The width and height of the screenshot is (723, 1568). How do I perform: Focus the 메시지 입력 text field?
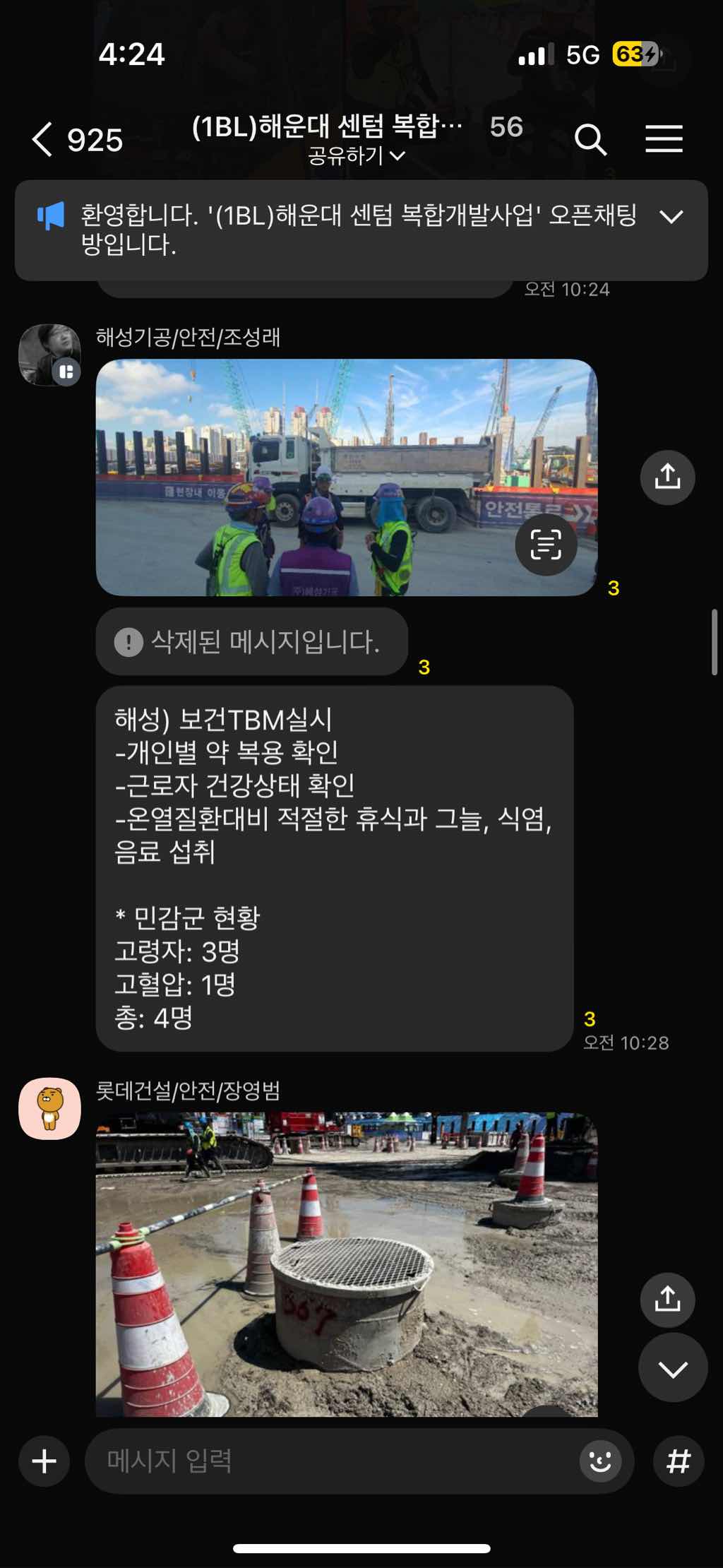(332, 1461)
